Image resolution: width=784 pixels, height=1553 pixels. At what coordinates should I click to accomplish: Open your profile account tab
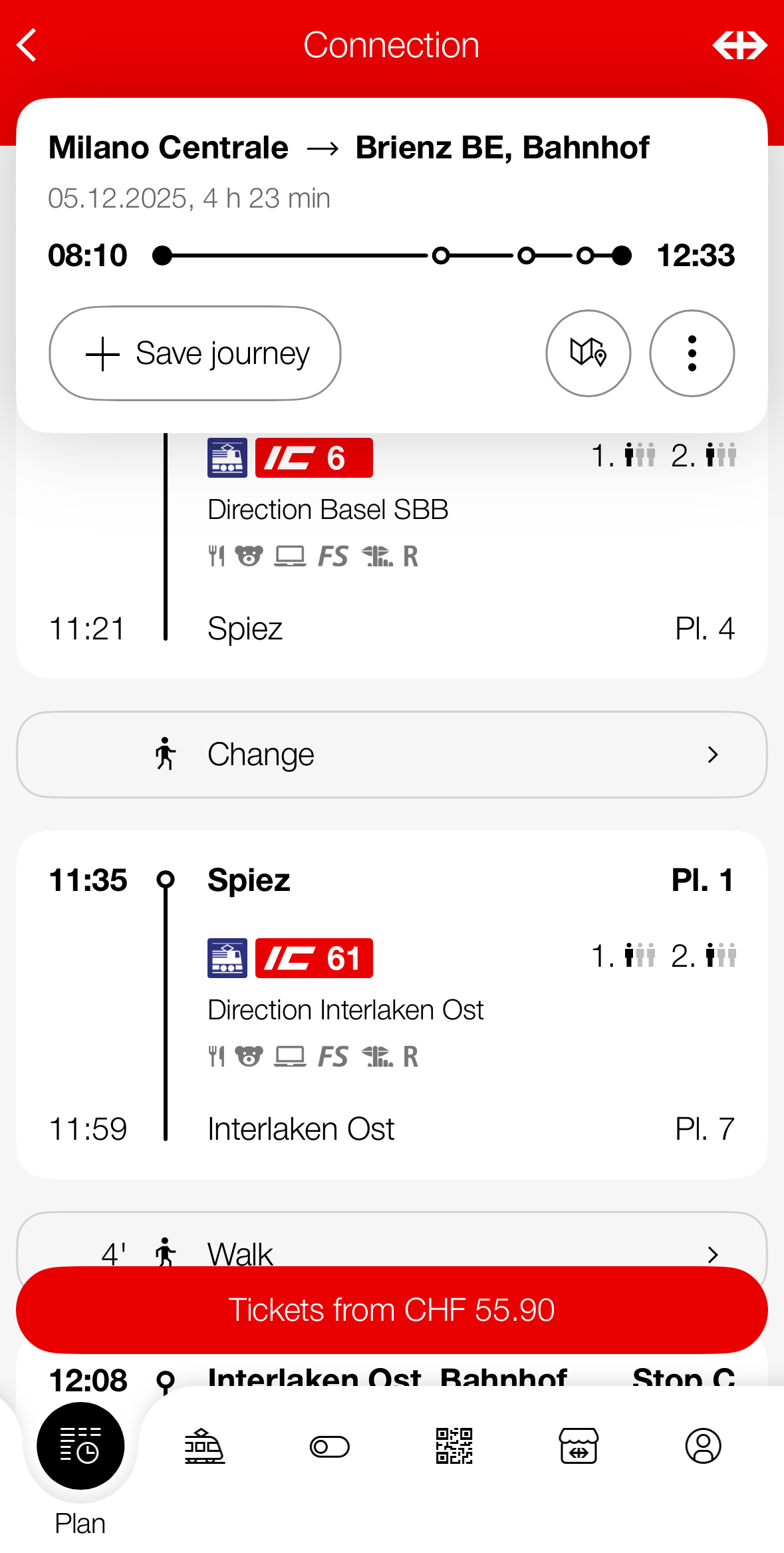pos(704,1446)
